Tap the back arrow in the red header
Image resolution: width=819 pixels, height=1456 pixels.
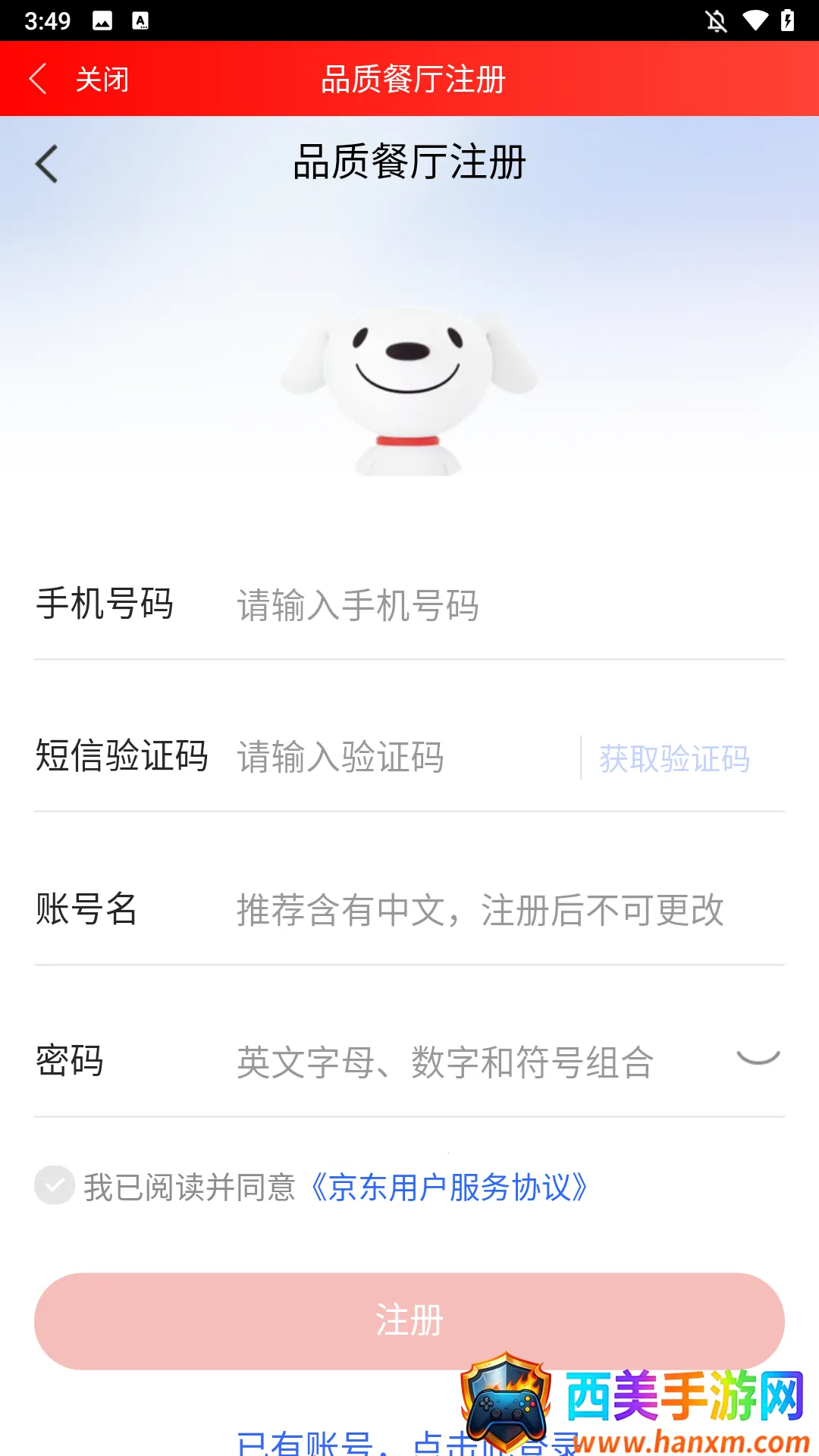pos(37,78)
